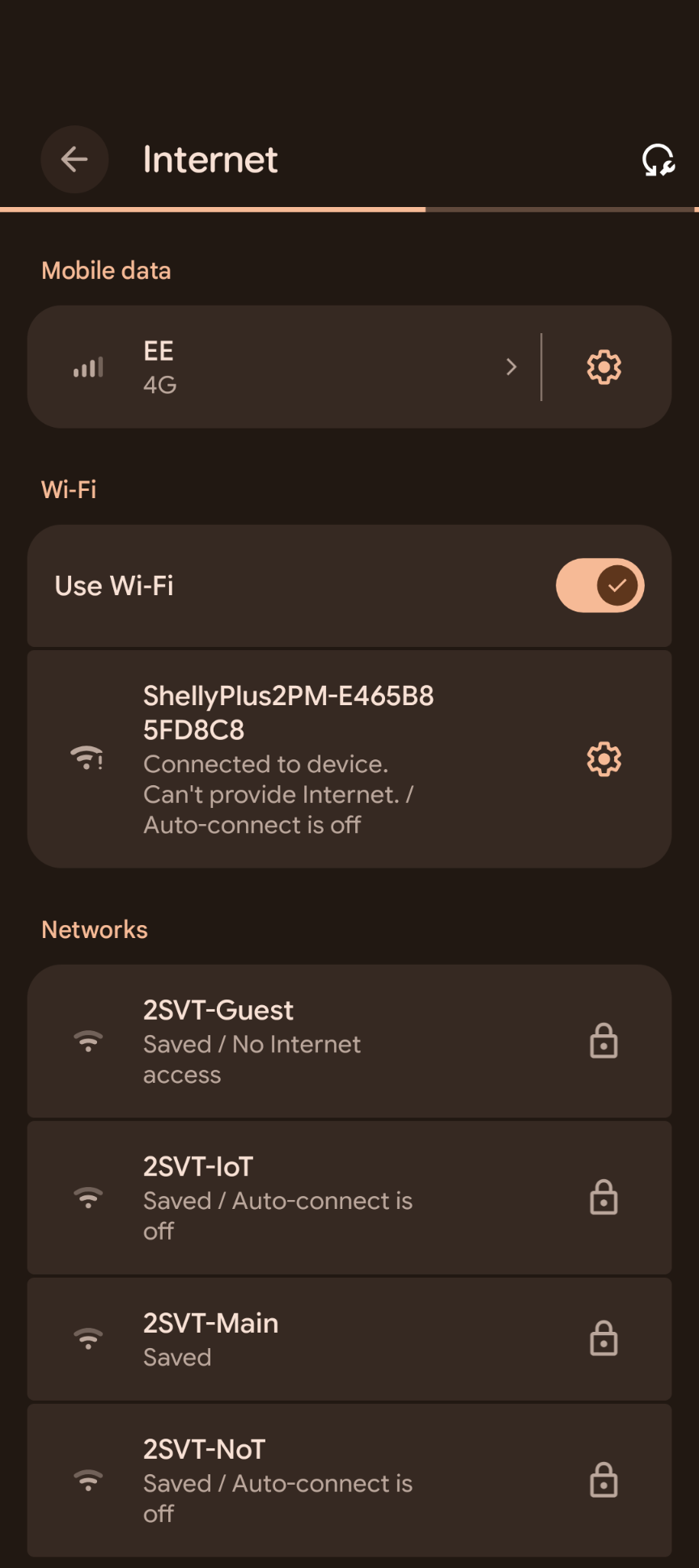Screen dimensions: 699x1568
Task: Click the lock icon on 2SVT-IoT
Action: pyautogui.click(x=604, y=1198)
